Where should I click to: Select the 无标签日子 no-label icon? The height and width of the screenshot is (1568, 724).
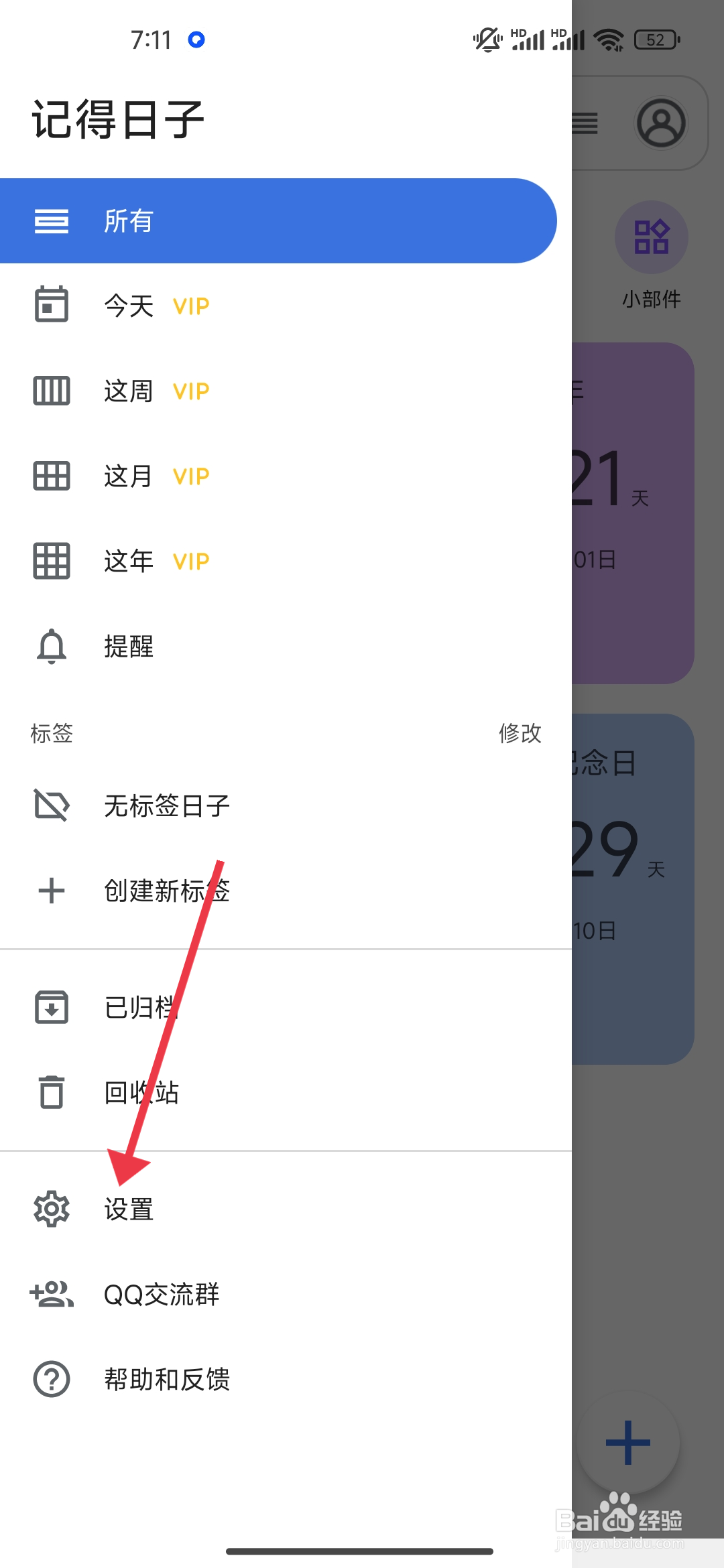pos(51,805)
